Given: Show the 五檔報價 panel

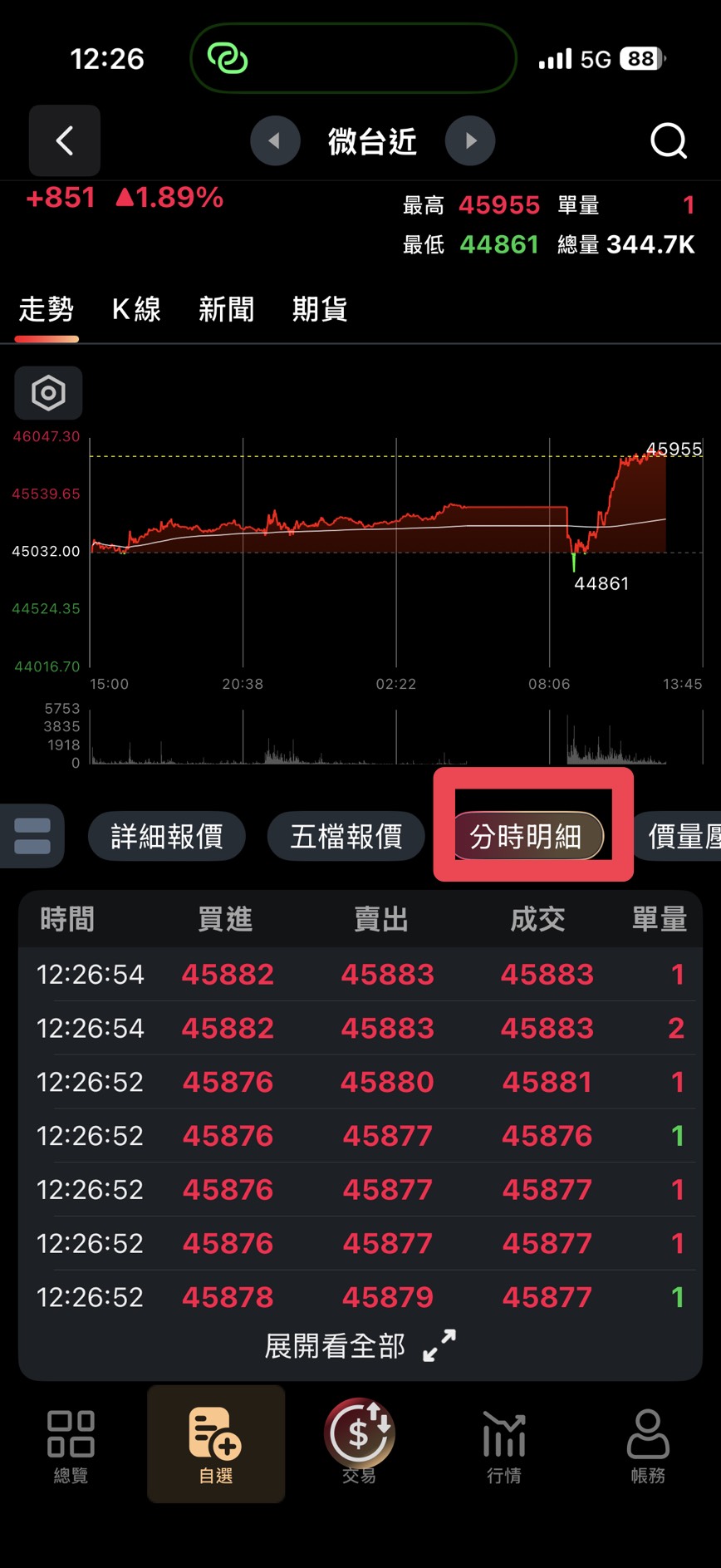Looking at the screenshot, I should point(346,836).
